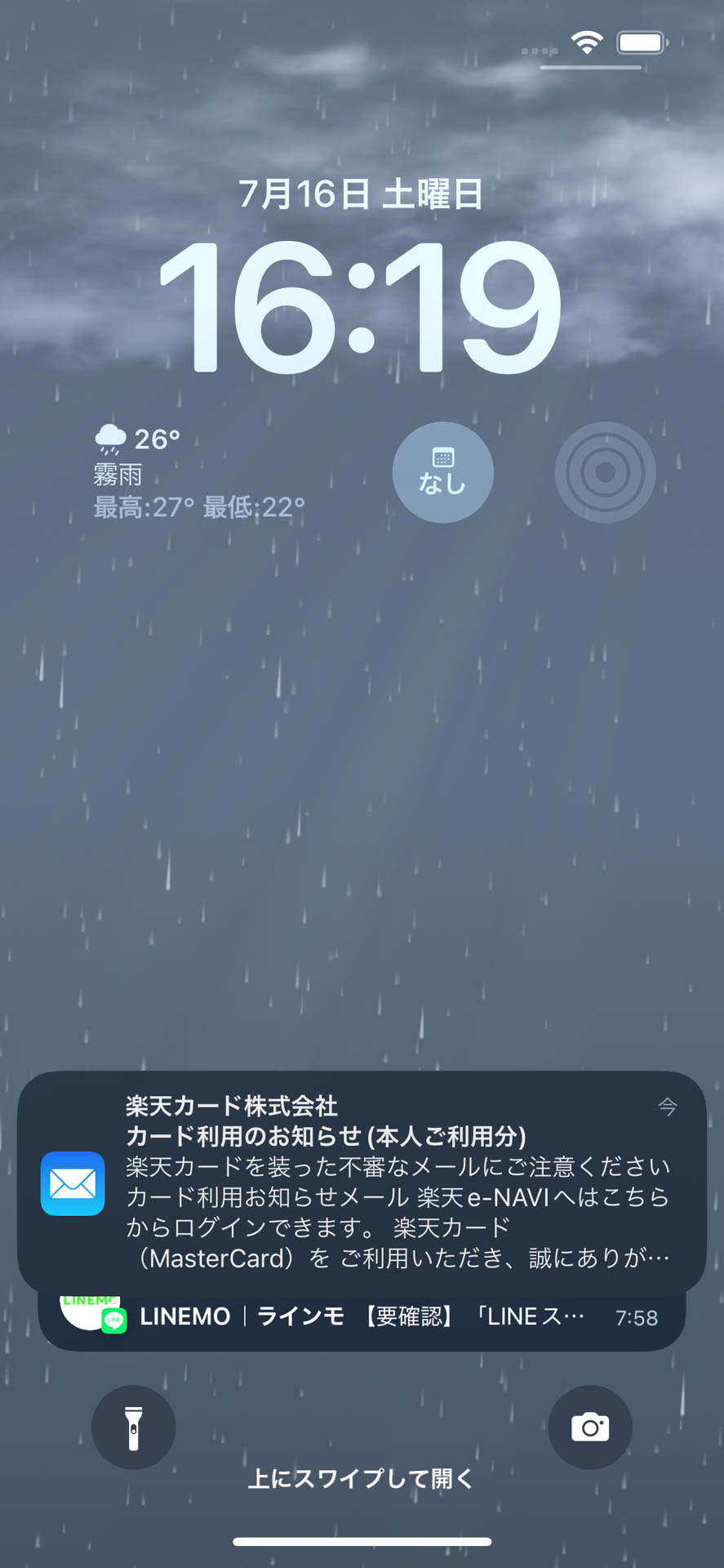Open the calendar widget showing なし
724x1568 pixels.
(x=442, y=472)
